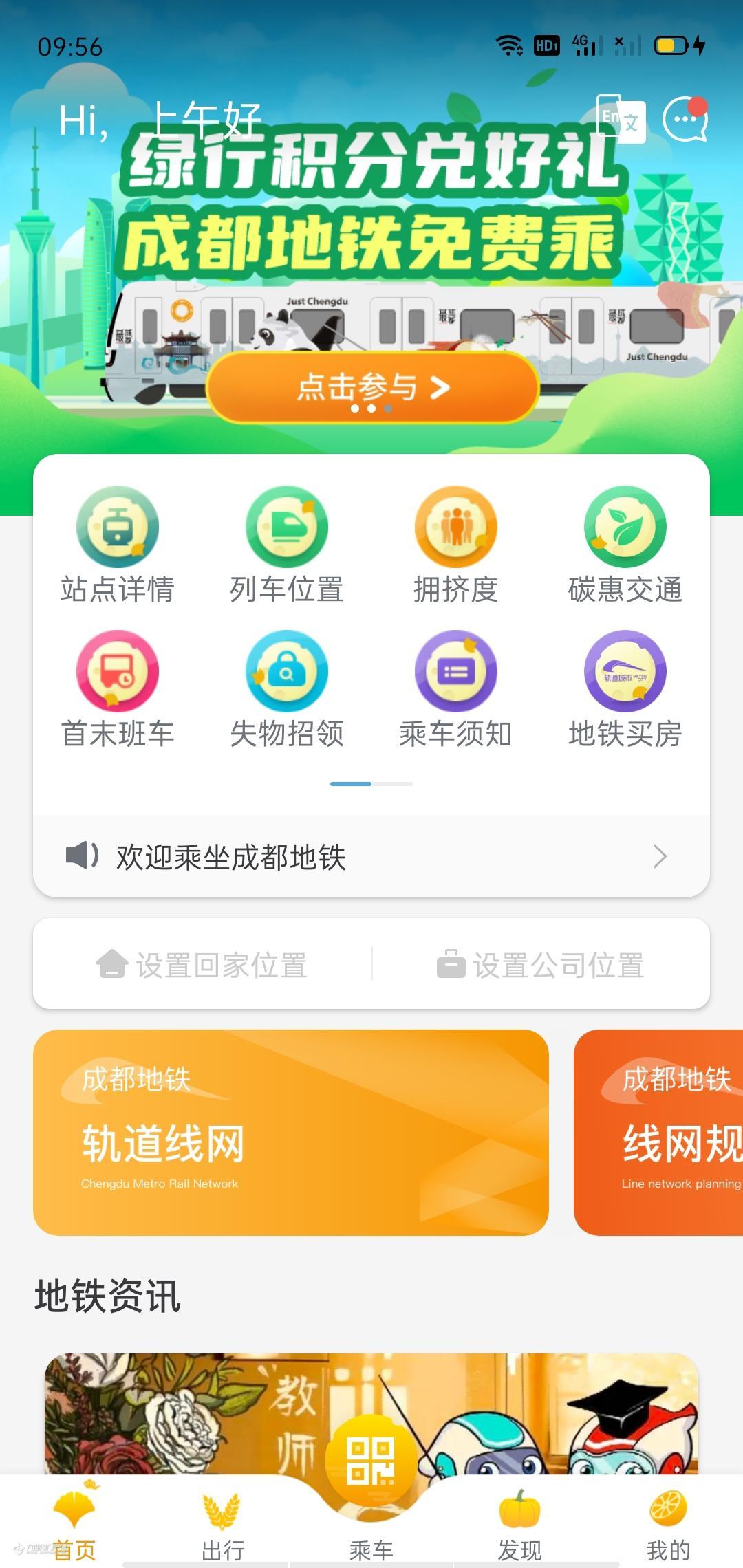The width and height of the screenshot is (743, 1568).
Task: Set company location via 设置公司位置
Action: click(x=541, y=965)
